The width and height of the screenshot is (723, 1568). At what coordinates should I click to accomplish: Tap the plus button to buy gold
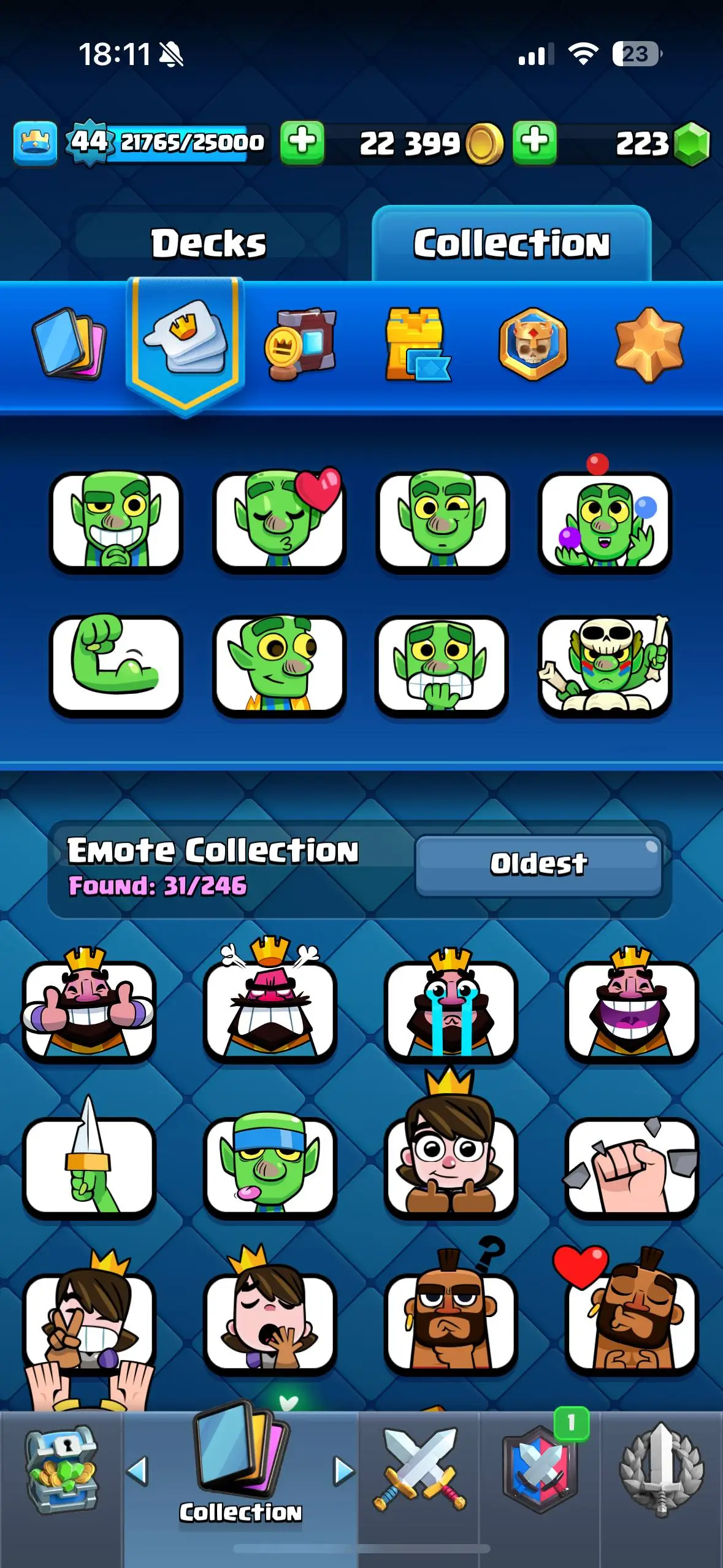(535, 142)
